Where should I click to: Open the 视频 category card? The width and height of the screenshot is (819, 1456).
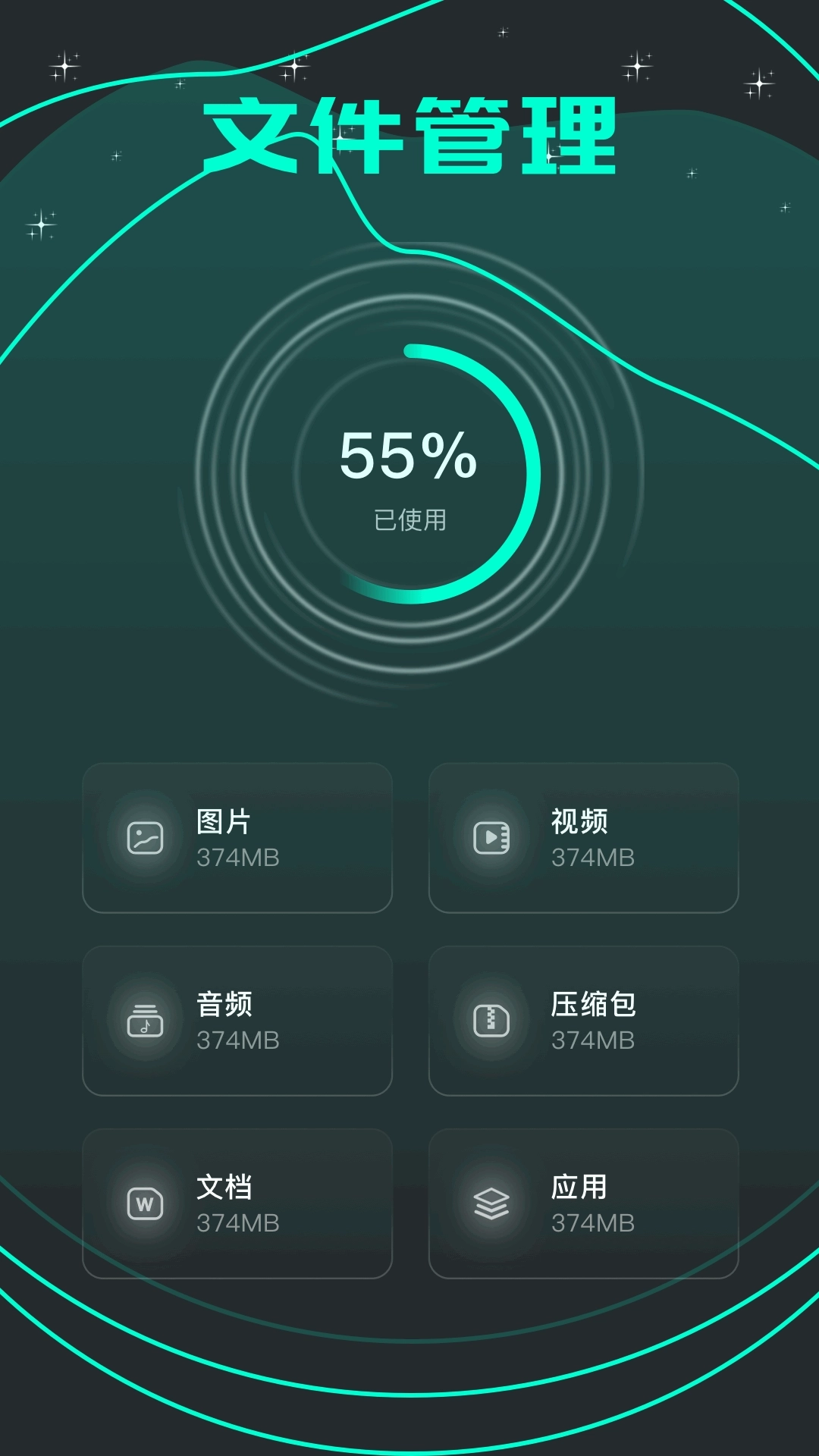584,838
